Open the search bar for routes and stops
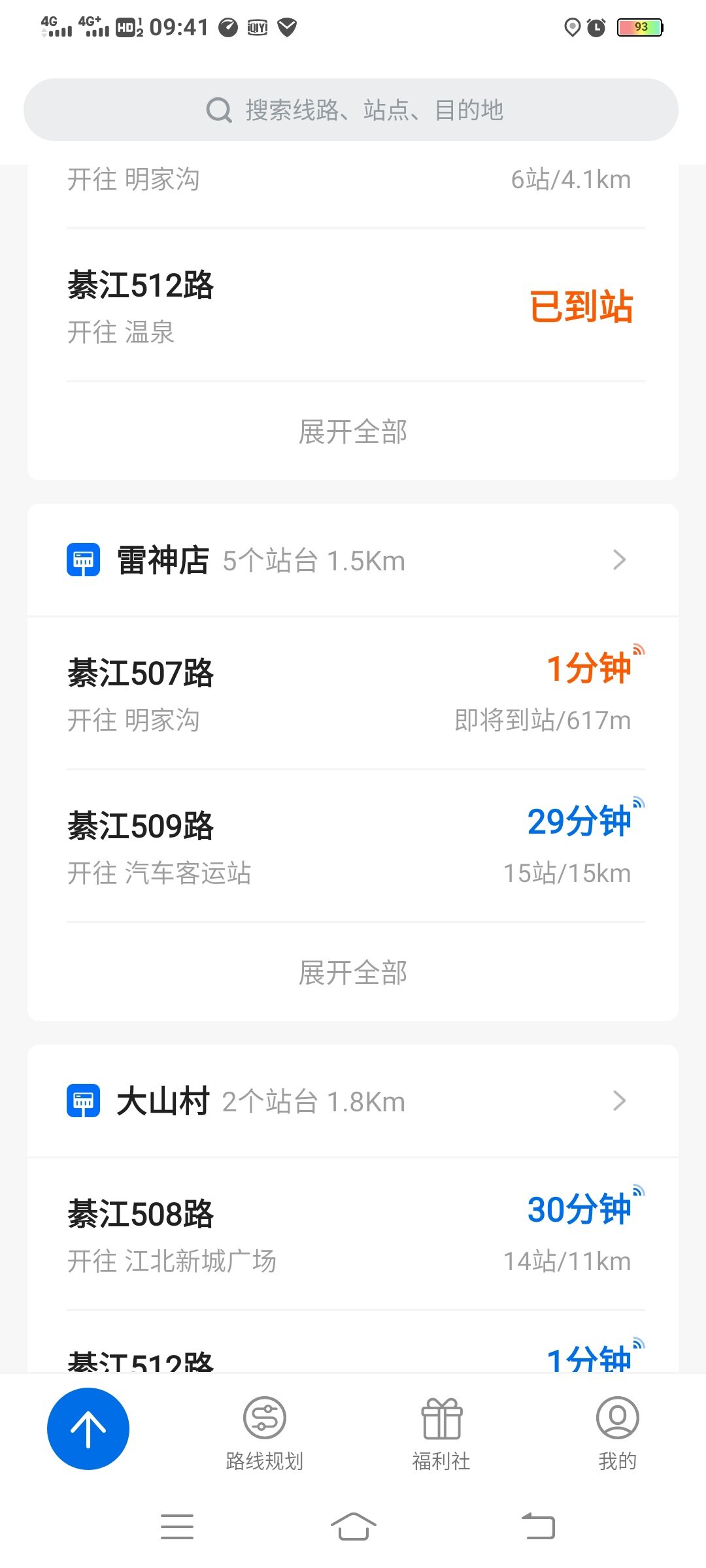This screenshot has height=1568, width=706. click(x=352, y=110)
